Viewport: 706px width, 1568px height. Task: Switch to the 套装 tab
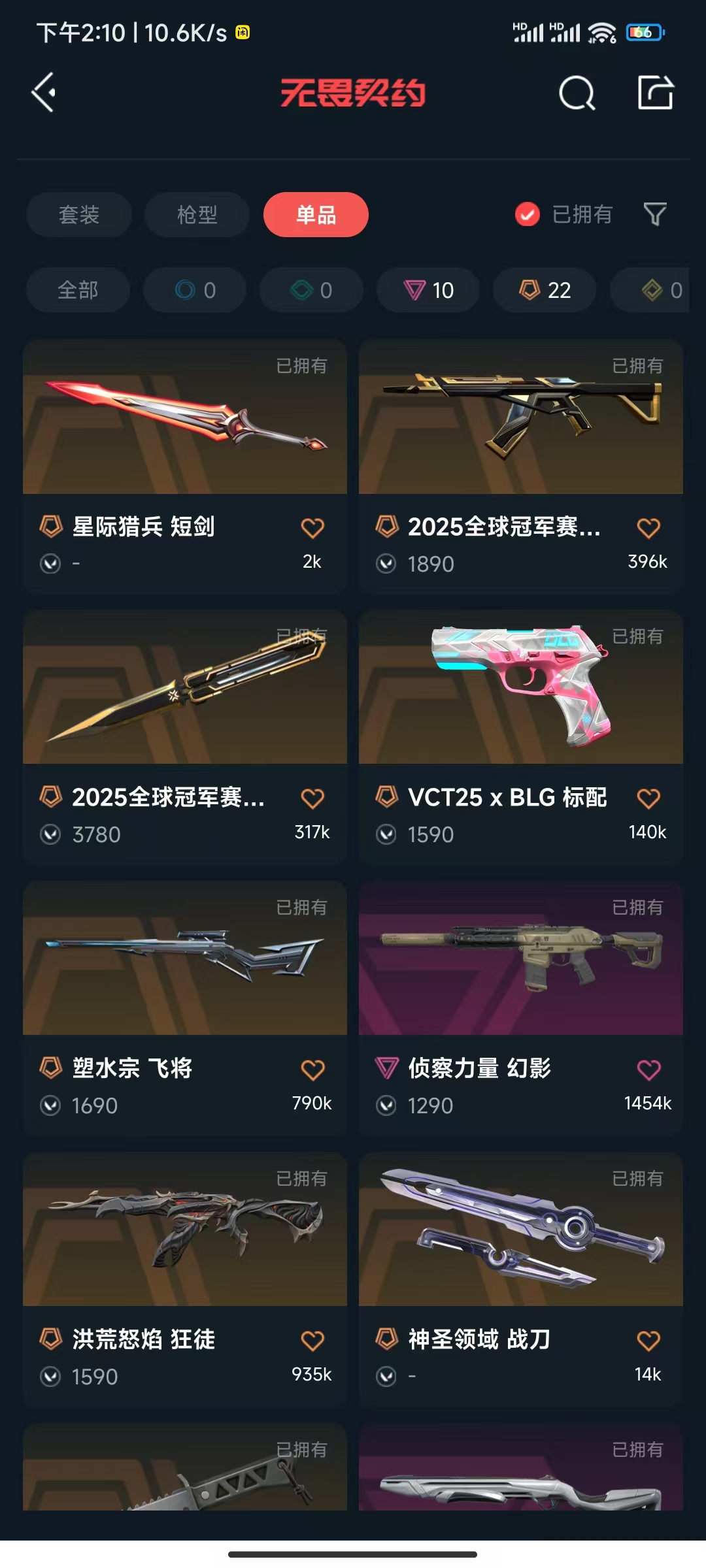coord(79,215)
